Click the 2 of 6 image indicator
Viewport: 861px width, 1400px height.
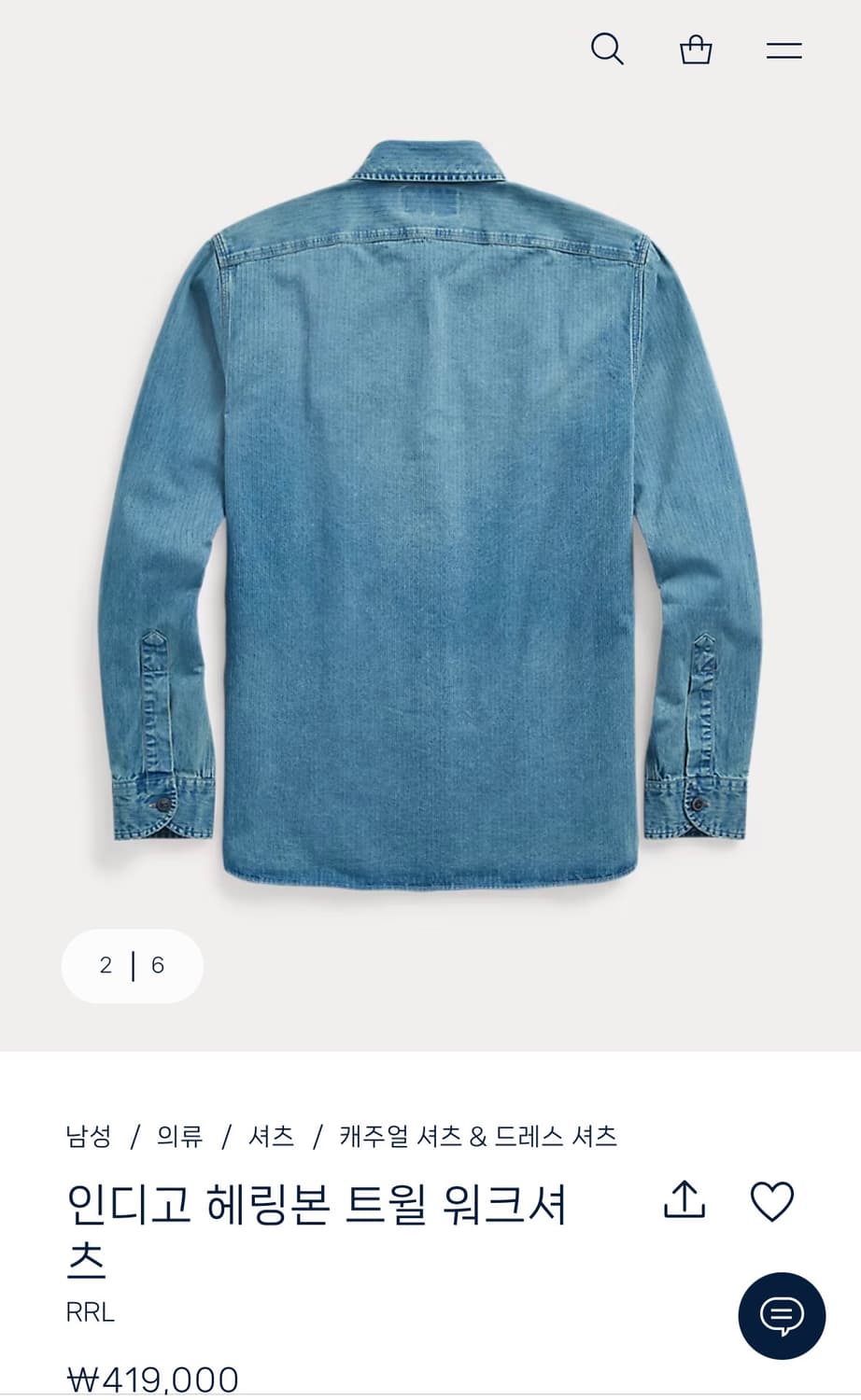coord(132,966)
